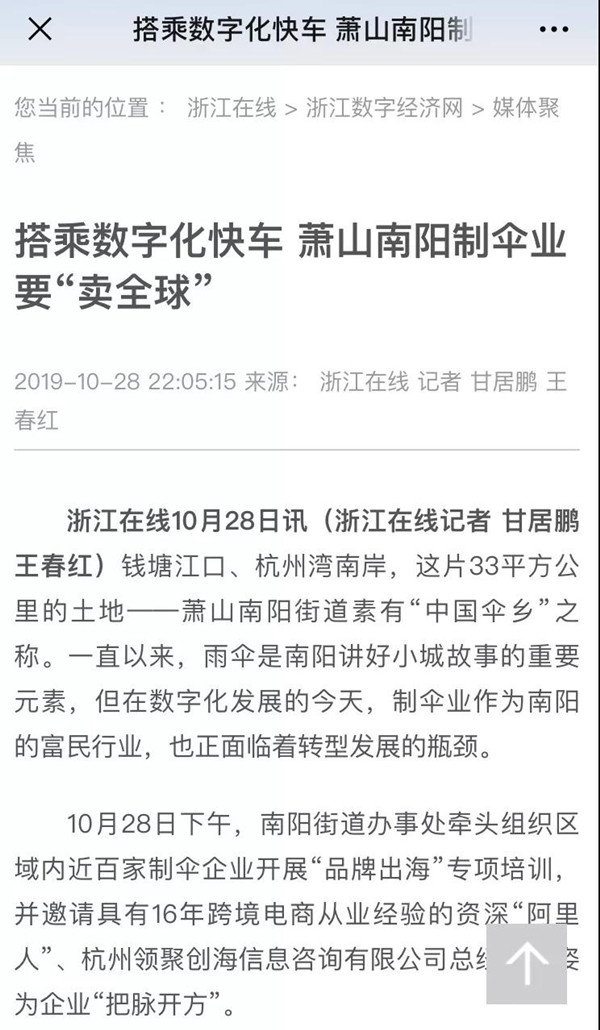
Task: Close the article page
Action: click(x=39, y=30)
